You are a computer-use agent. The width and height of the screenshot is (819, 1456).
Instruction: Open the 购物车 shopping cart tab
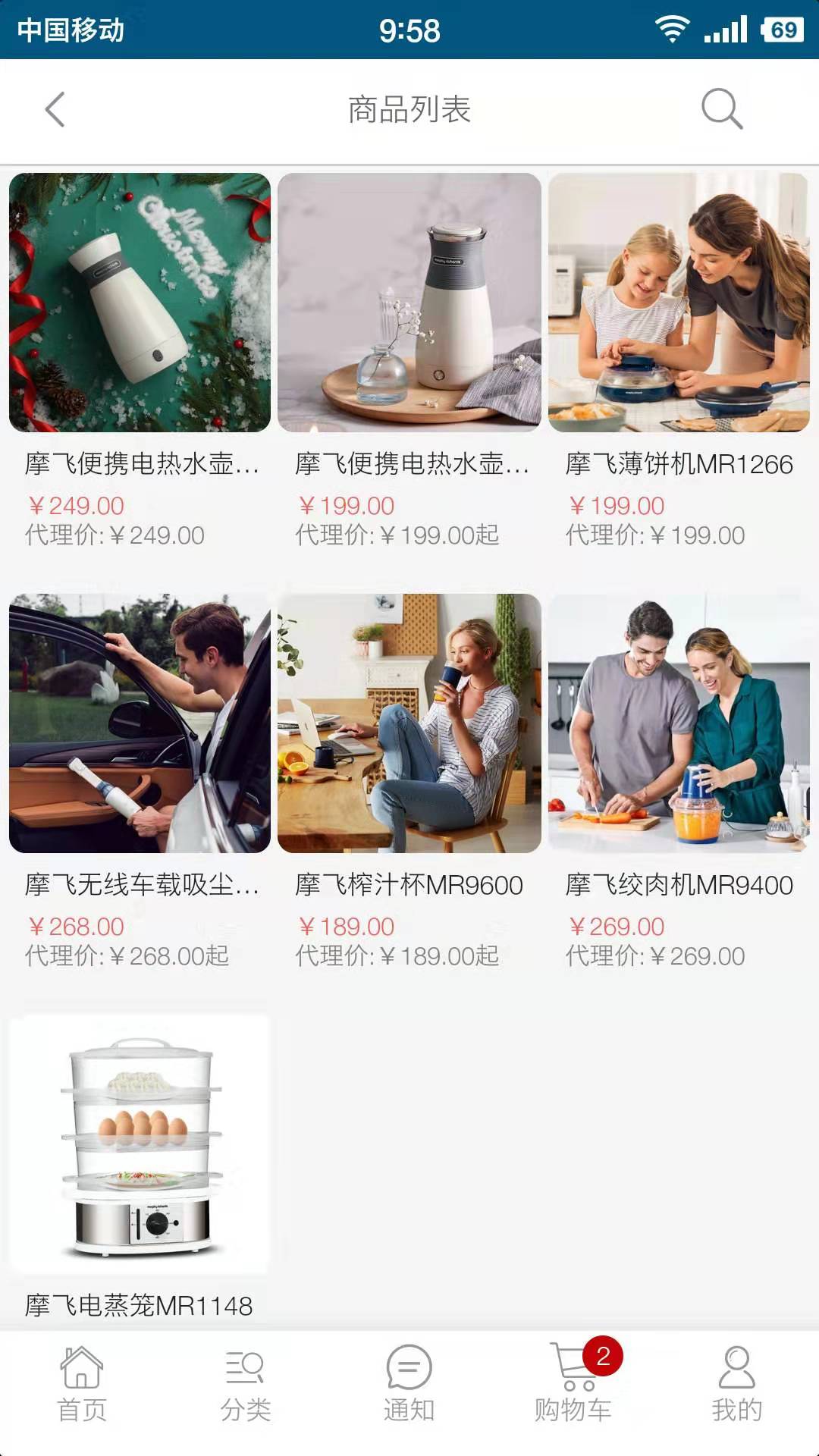[573, 1385]
